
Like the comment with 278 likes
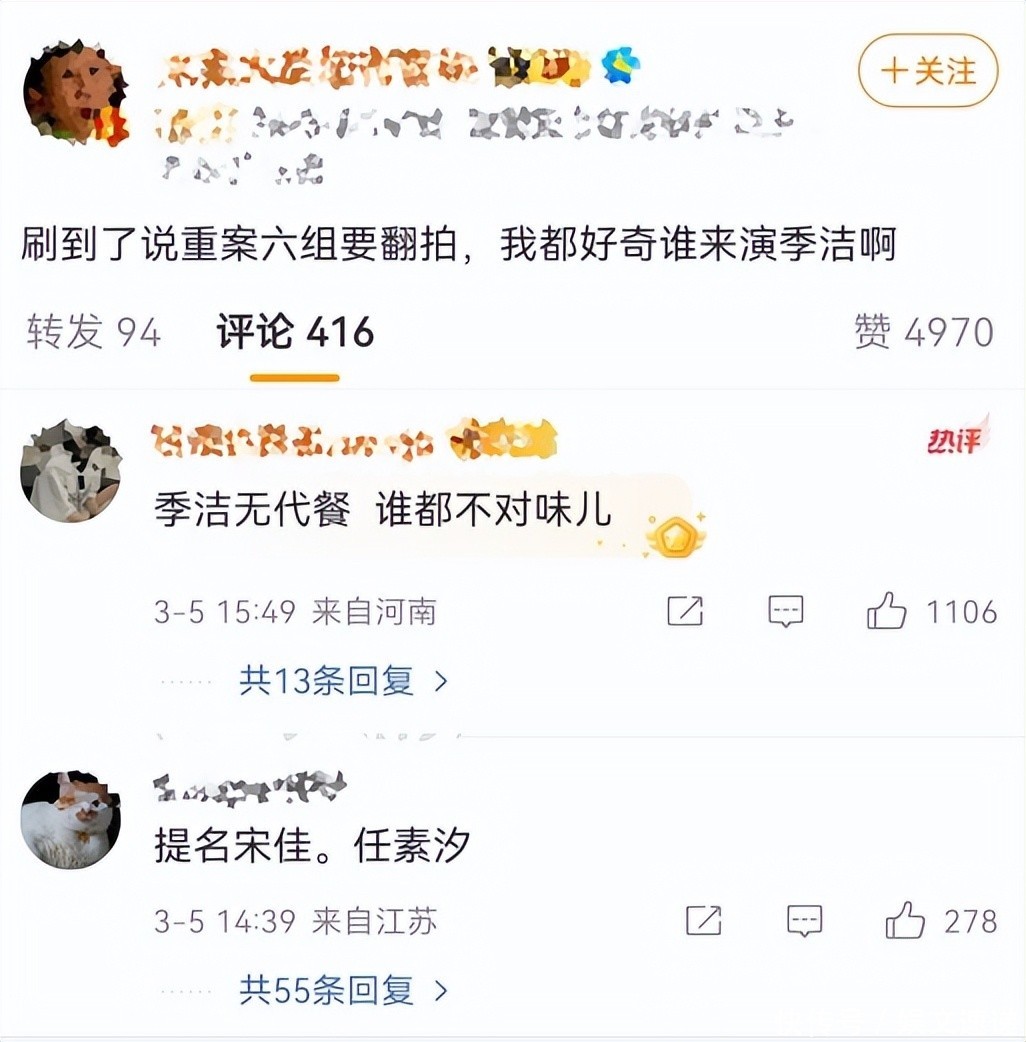tap(905, 921)
